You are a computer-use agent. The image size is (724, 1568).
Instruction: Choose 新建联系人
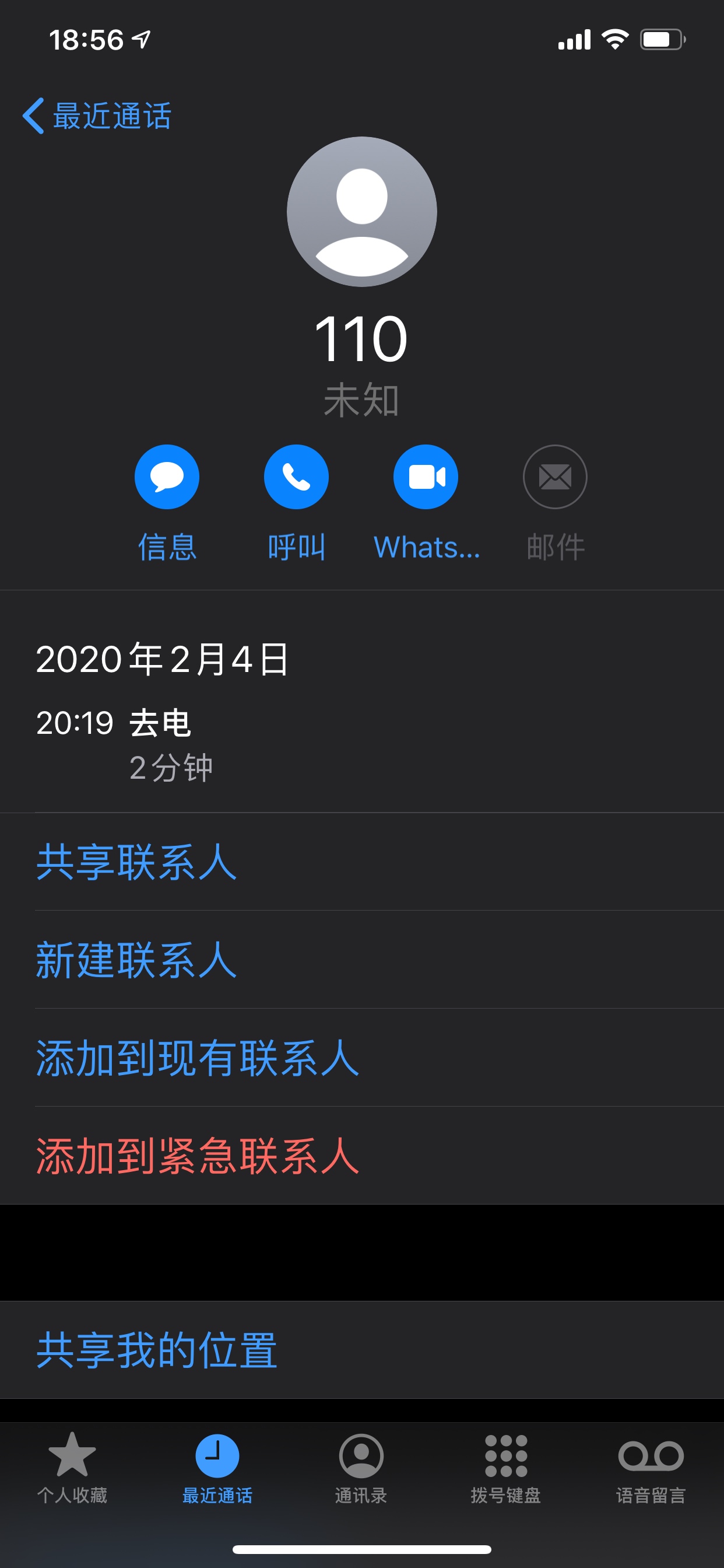click(x=136, y=960)
